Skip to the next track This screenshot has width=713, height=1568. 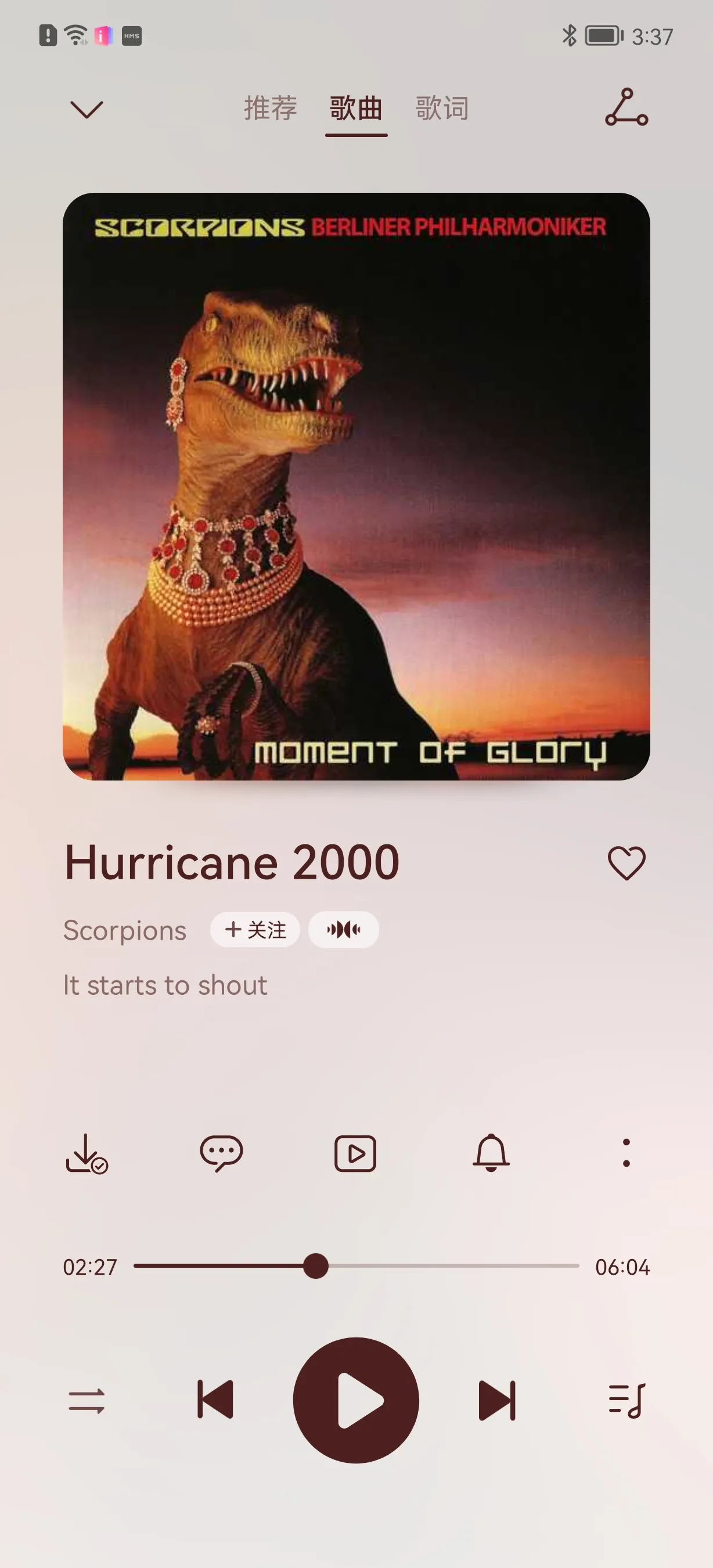tap(497, 1400)
